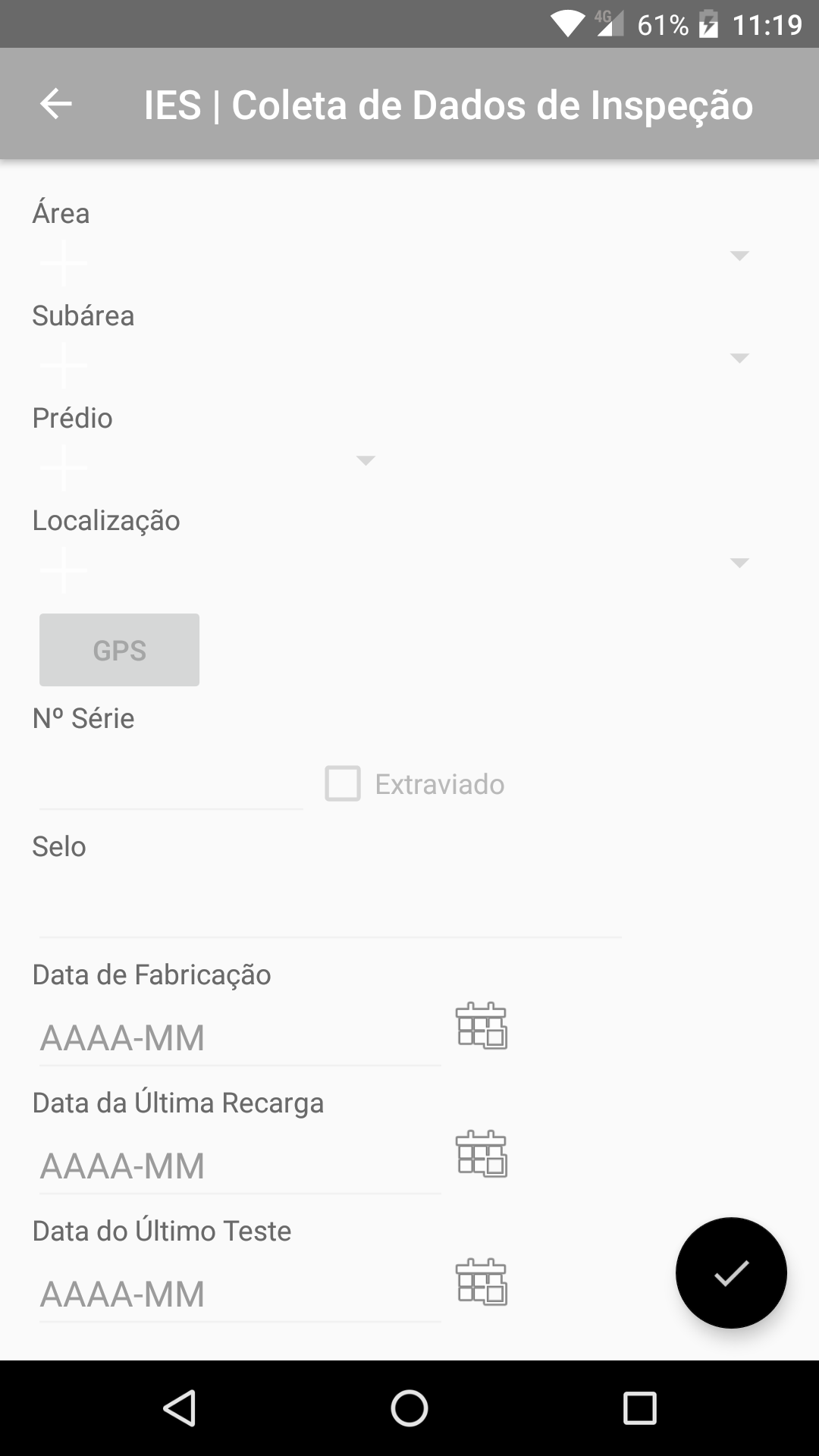Open calendar for Data de Fabricação
This screenshot has height=1456, width=819.
click(482, 1026)
